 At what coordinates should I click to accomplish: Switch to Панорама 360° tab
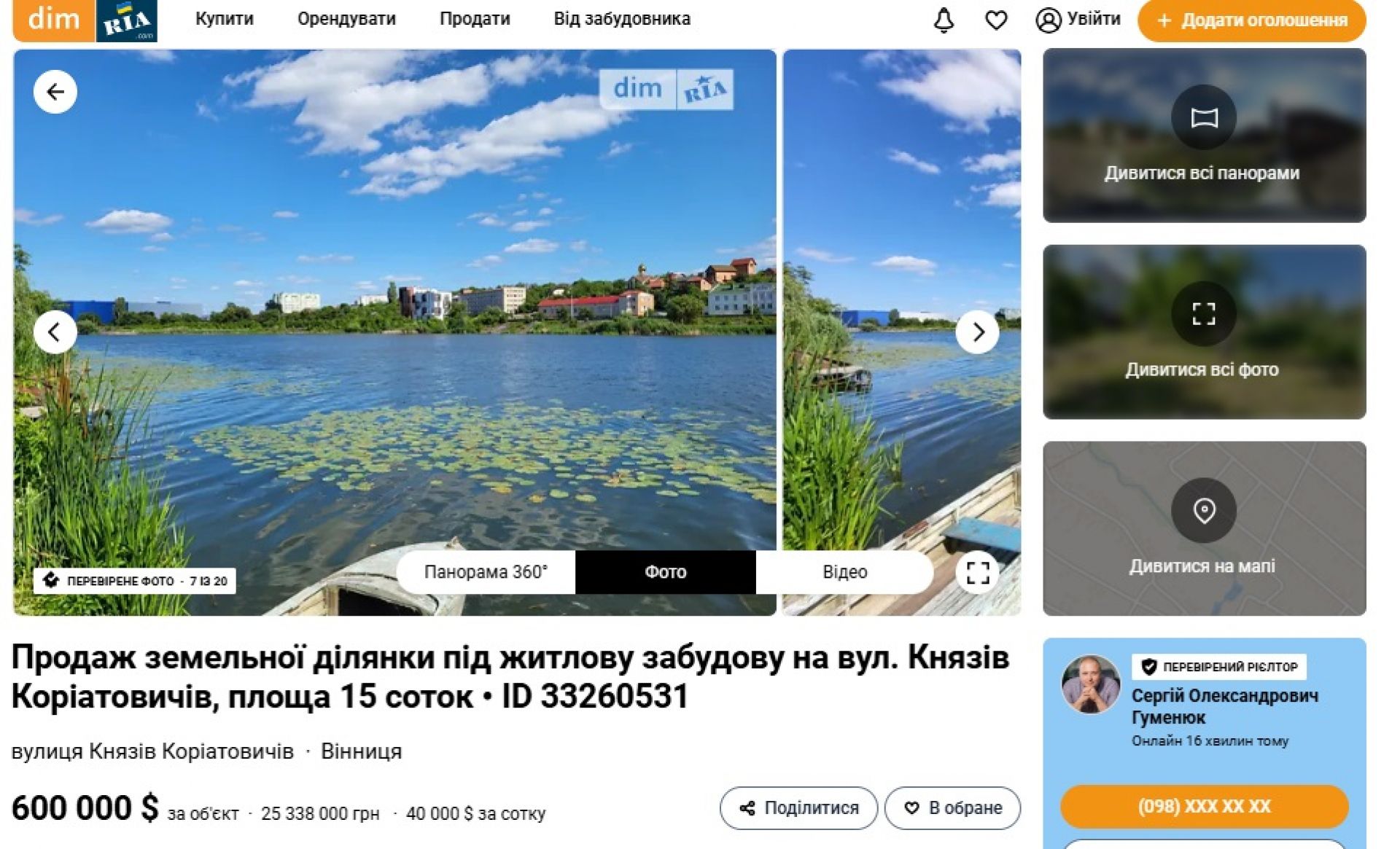tap(486, 572)
